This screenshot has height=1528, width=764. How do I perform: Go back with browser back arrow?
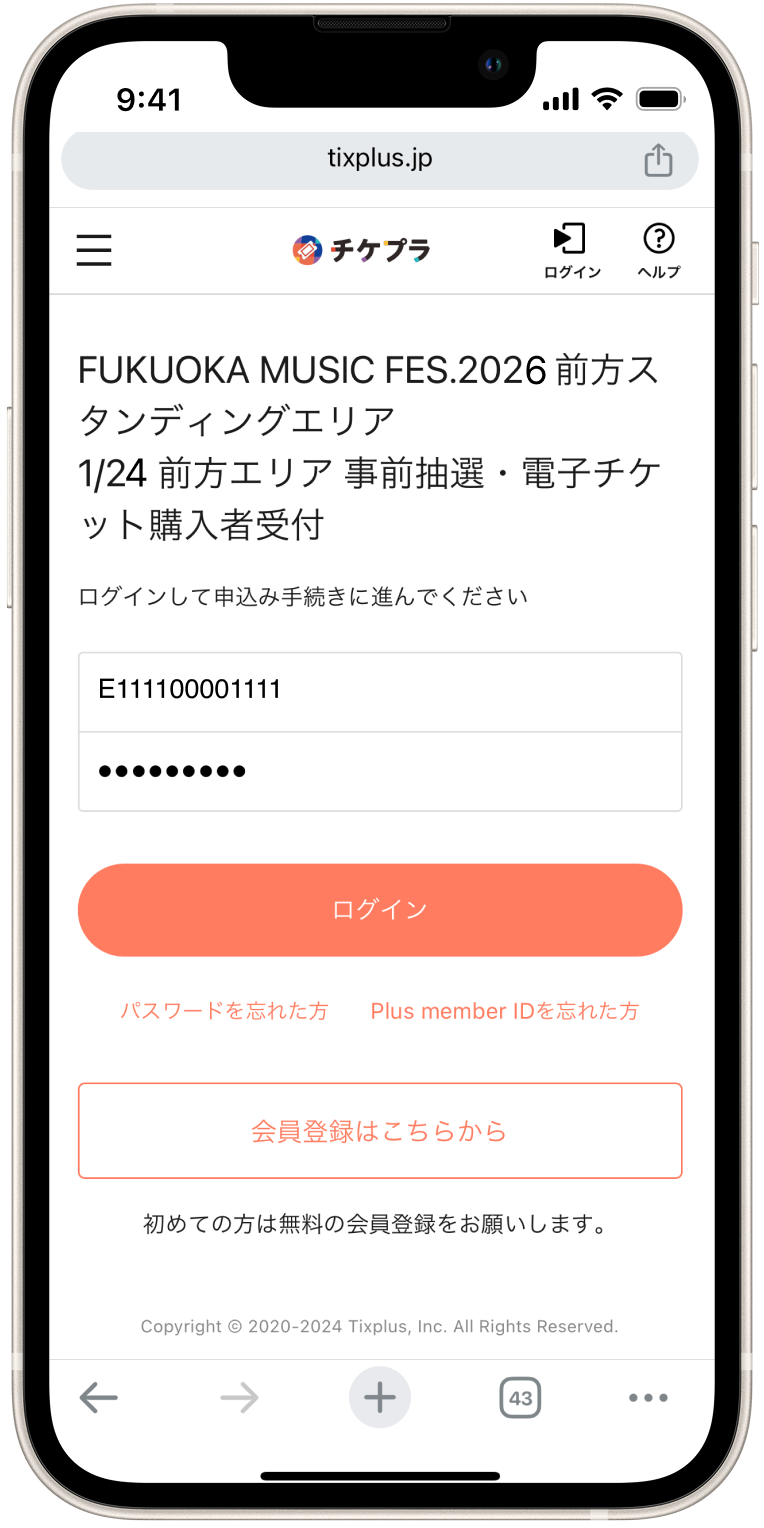[99, 1397]
